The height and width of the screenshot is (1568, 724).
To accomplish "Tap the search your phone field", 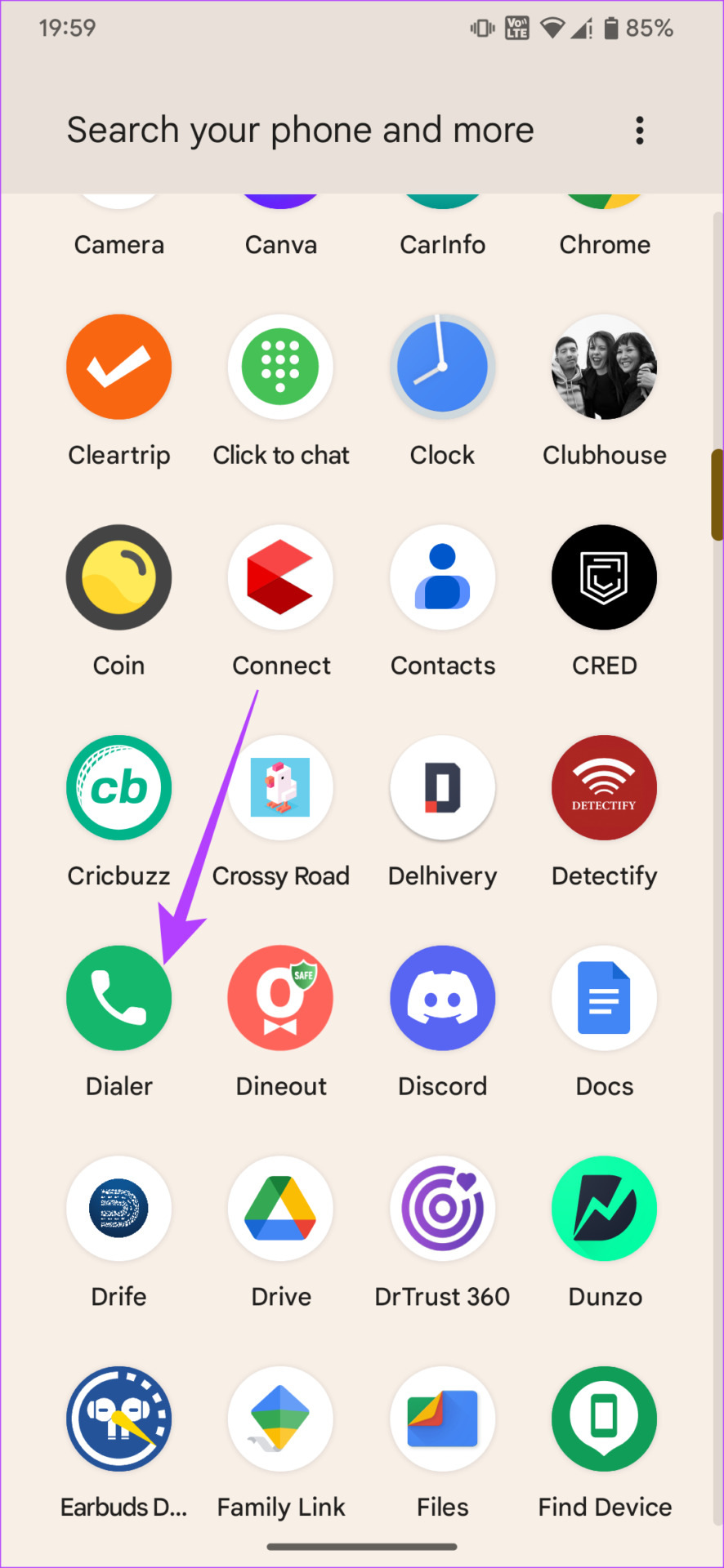I will tap(301, 131).
